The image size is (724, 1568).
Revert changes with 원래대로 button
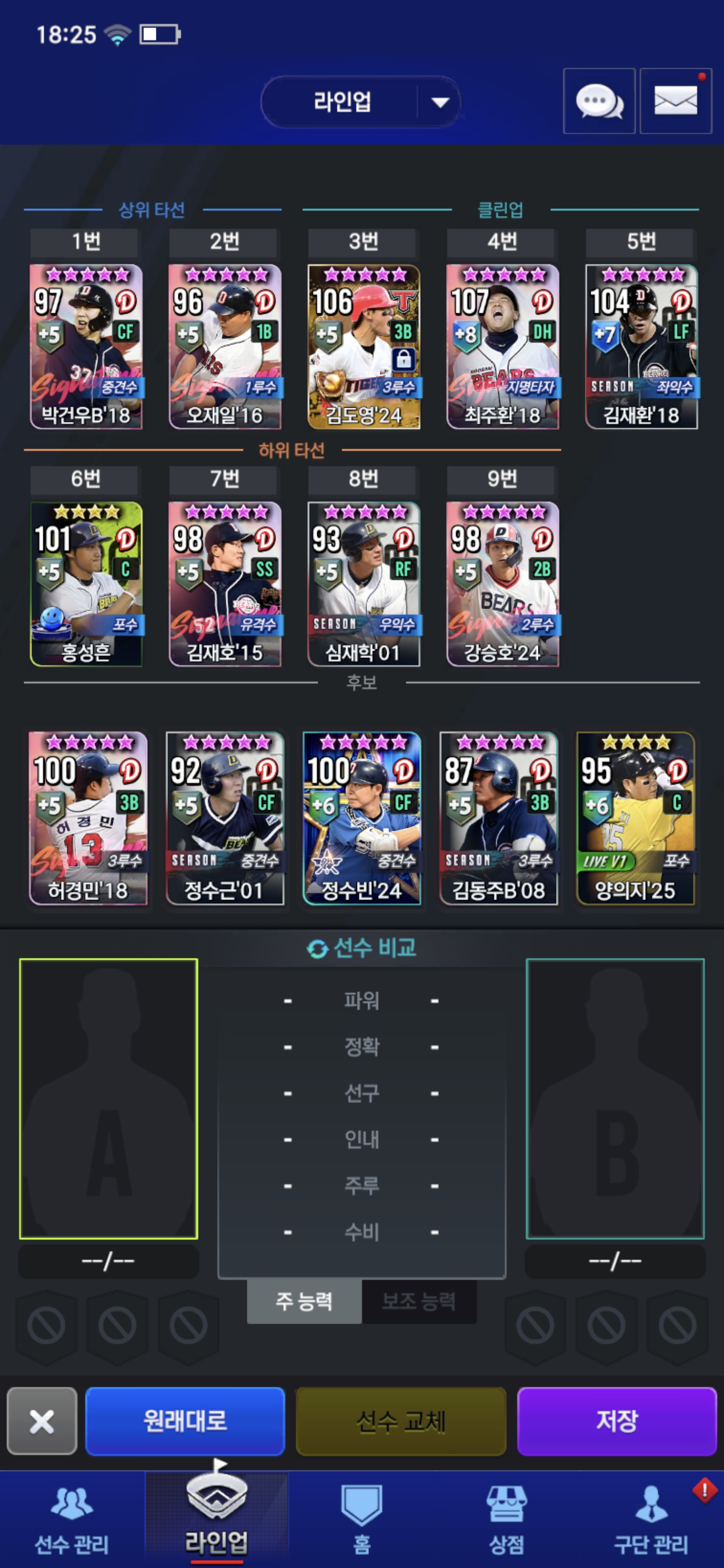(185, 1421)
